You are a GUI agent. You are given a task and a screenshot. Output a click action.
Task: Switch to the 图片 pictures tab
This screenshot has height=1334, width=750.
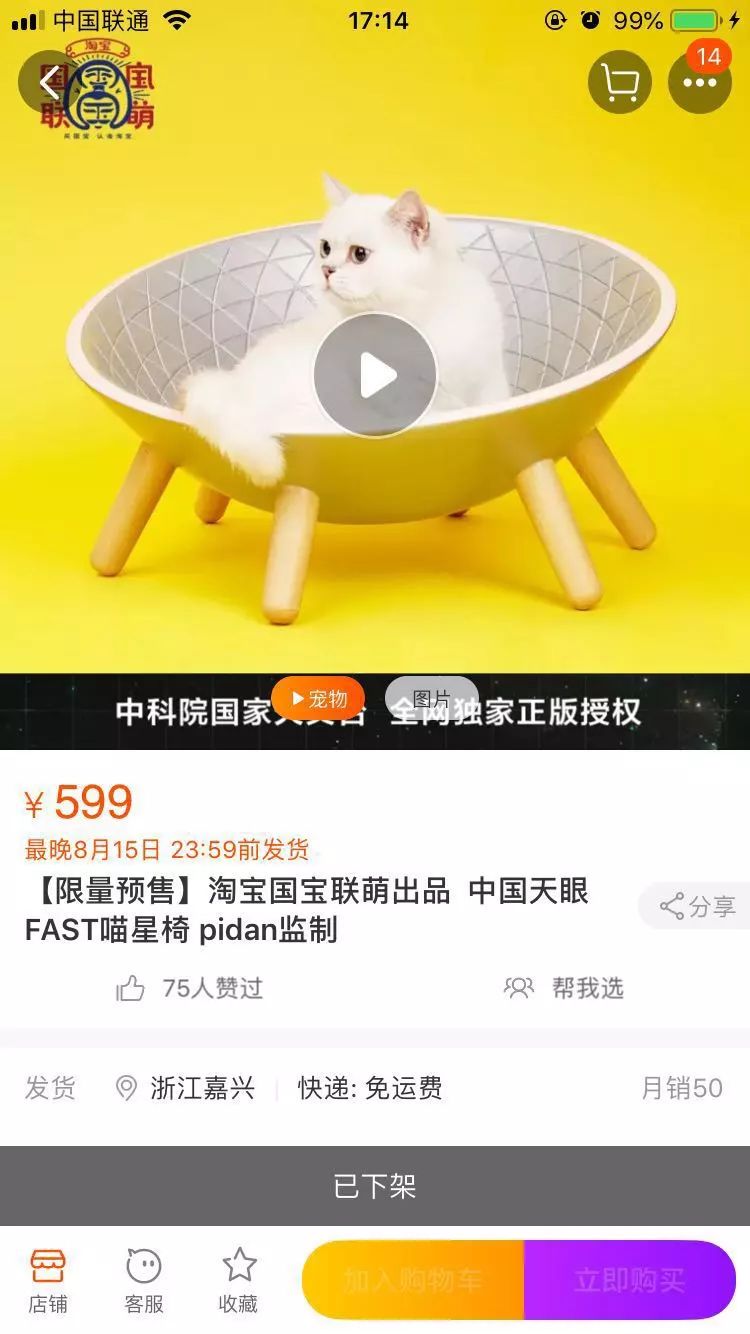432,698
